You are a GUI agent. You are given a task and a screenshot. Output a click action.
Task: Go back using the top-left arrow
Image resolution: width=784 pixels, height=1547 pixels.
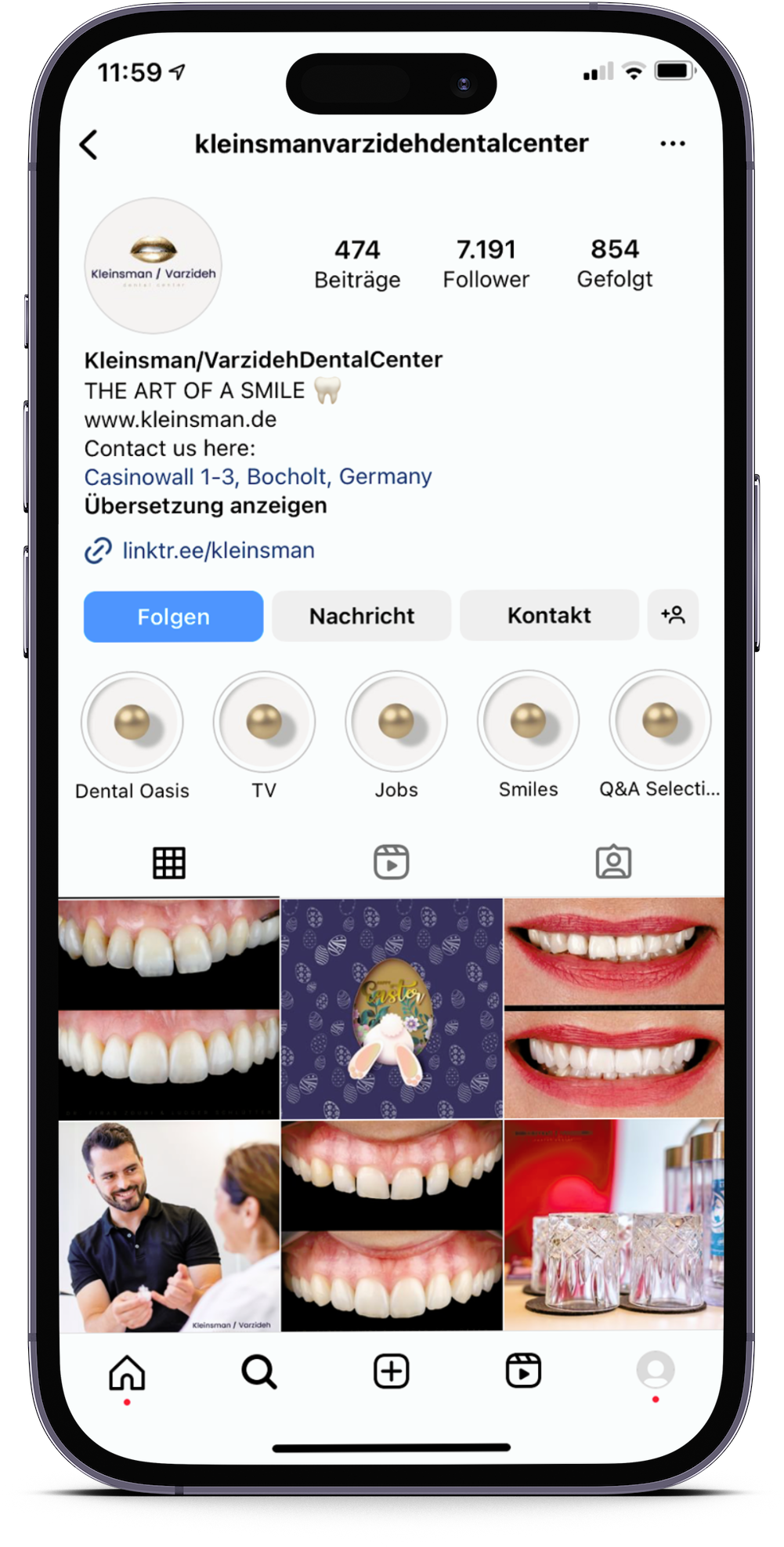click(89, 145)
